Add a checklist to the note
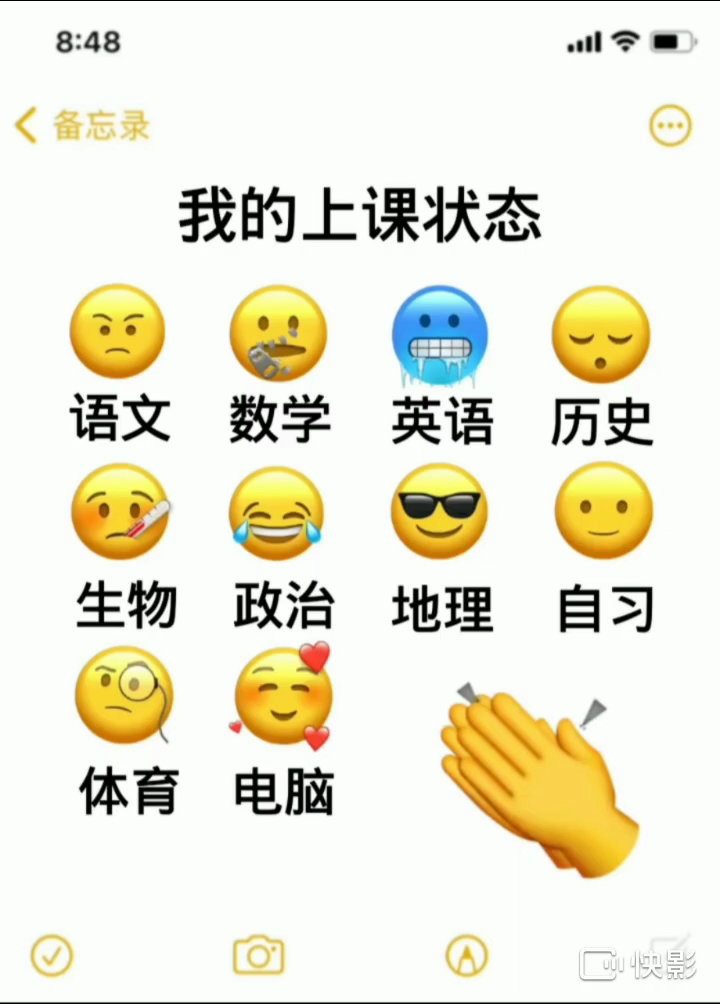 click(x=51, y=955)
